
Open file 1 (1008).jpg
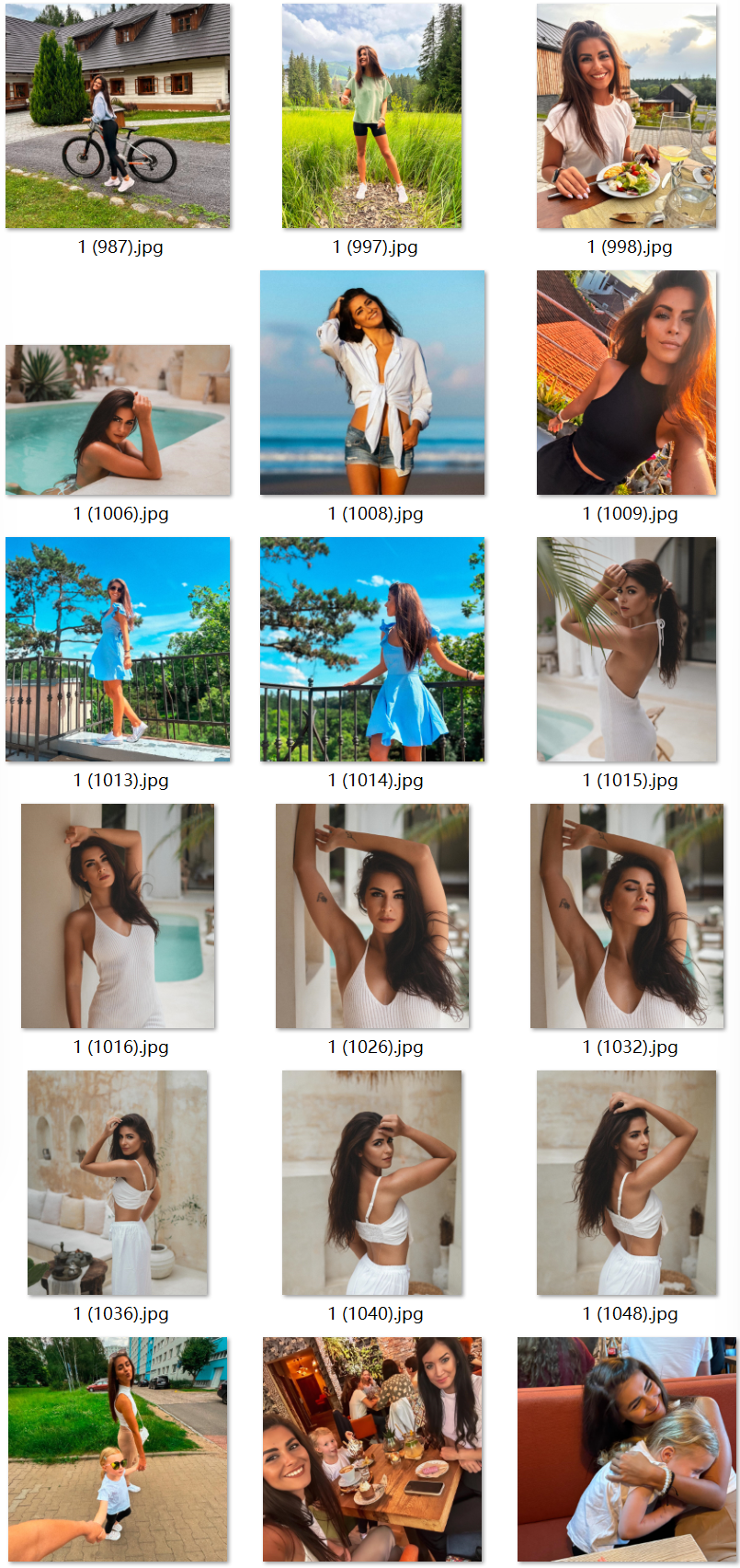[371, 383]
